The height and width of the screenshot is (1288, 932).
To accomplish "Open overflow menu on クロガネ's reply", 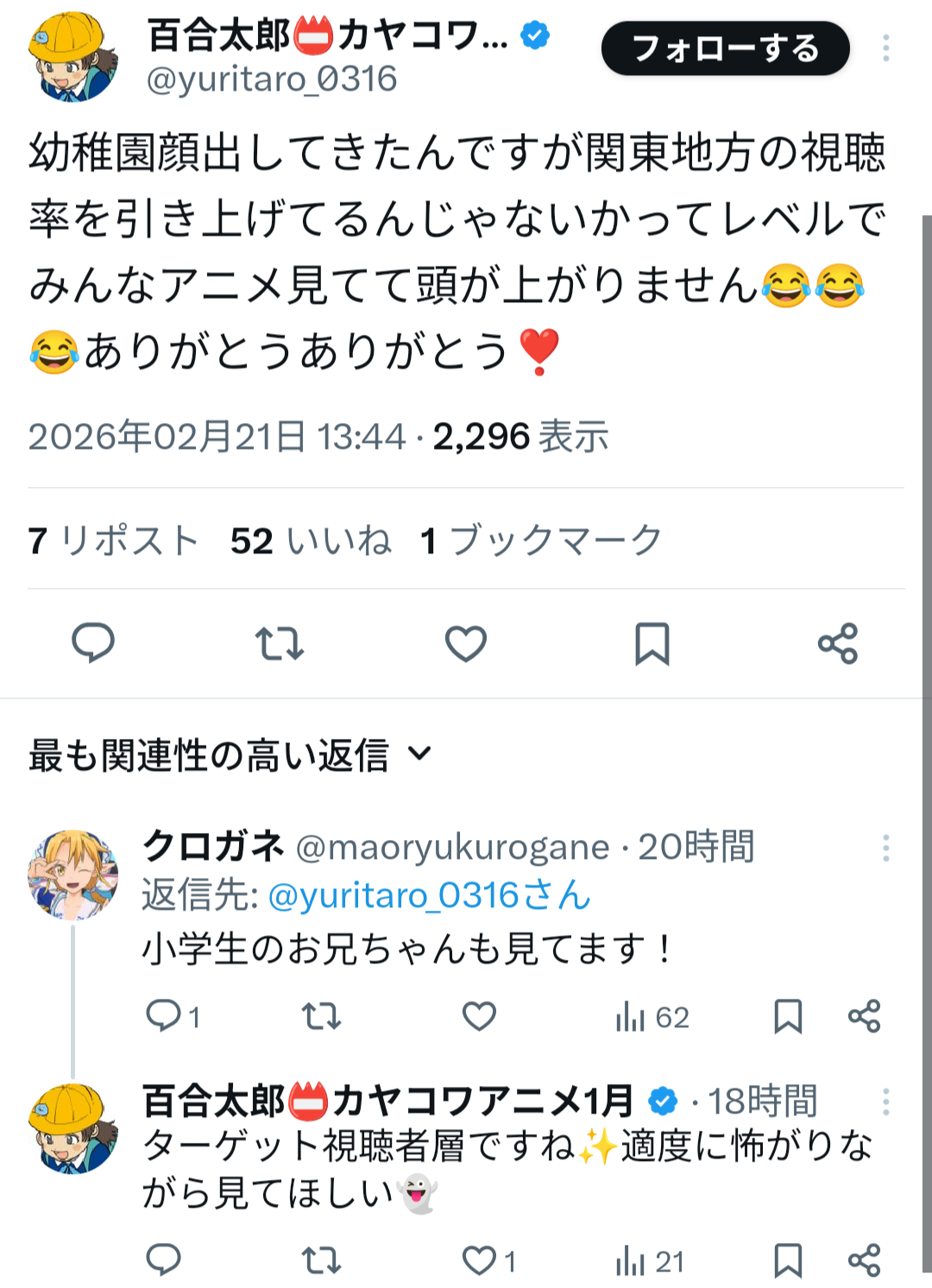I will pyautogui.click(x=885, y=848).
